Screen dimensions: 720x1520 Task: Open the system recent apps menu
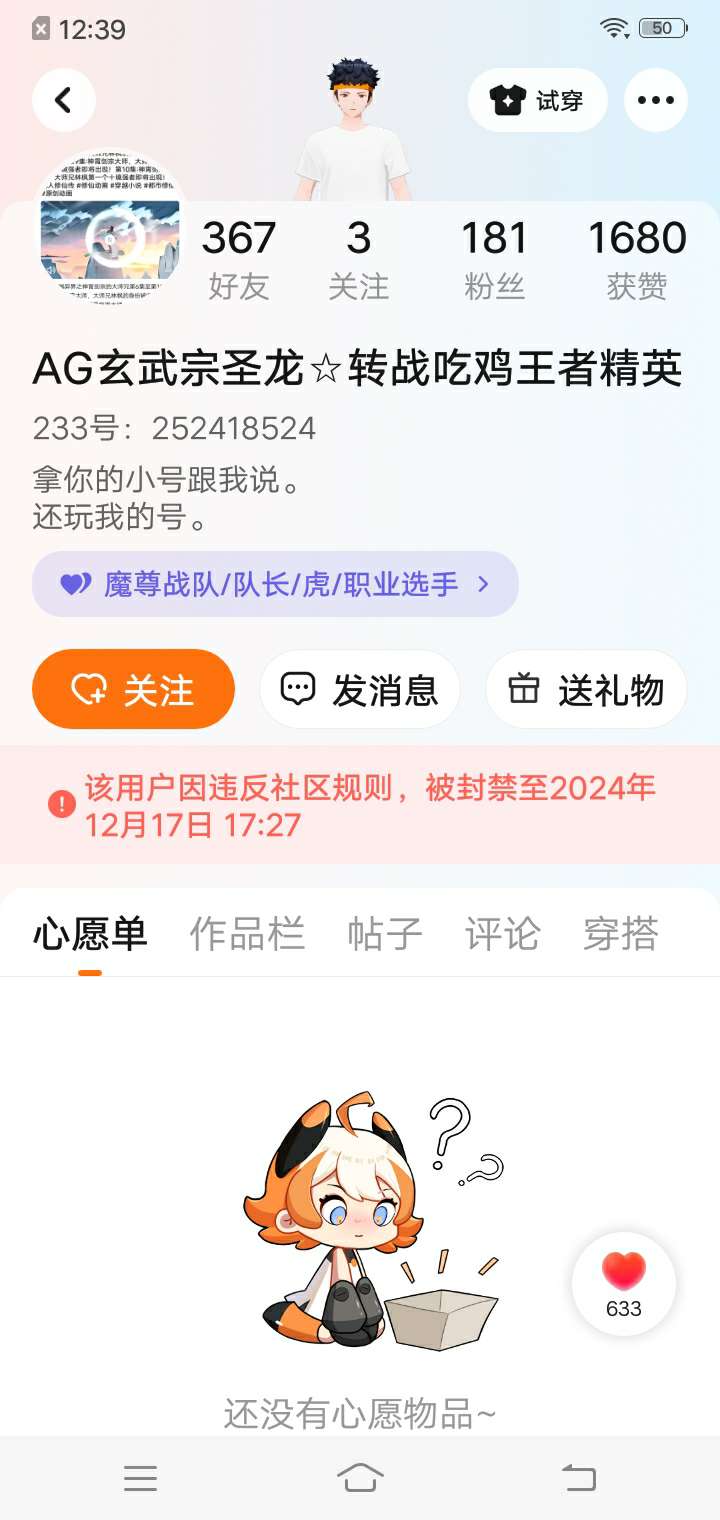pos(140,1478)
